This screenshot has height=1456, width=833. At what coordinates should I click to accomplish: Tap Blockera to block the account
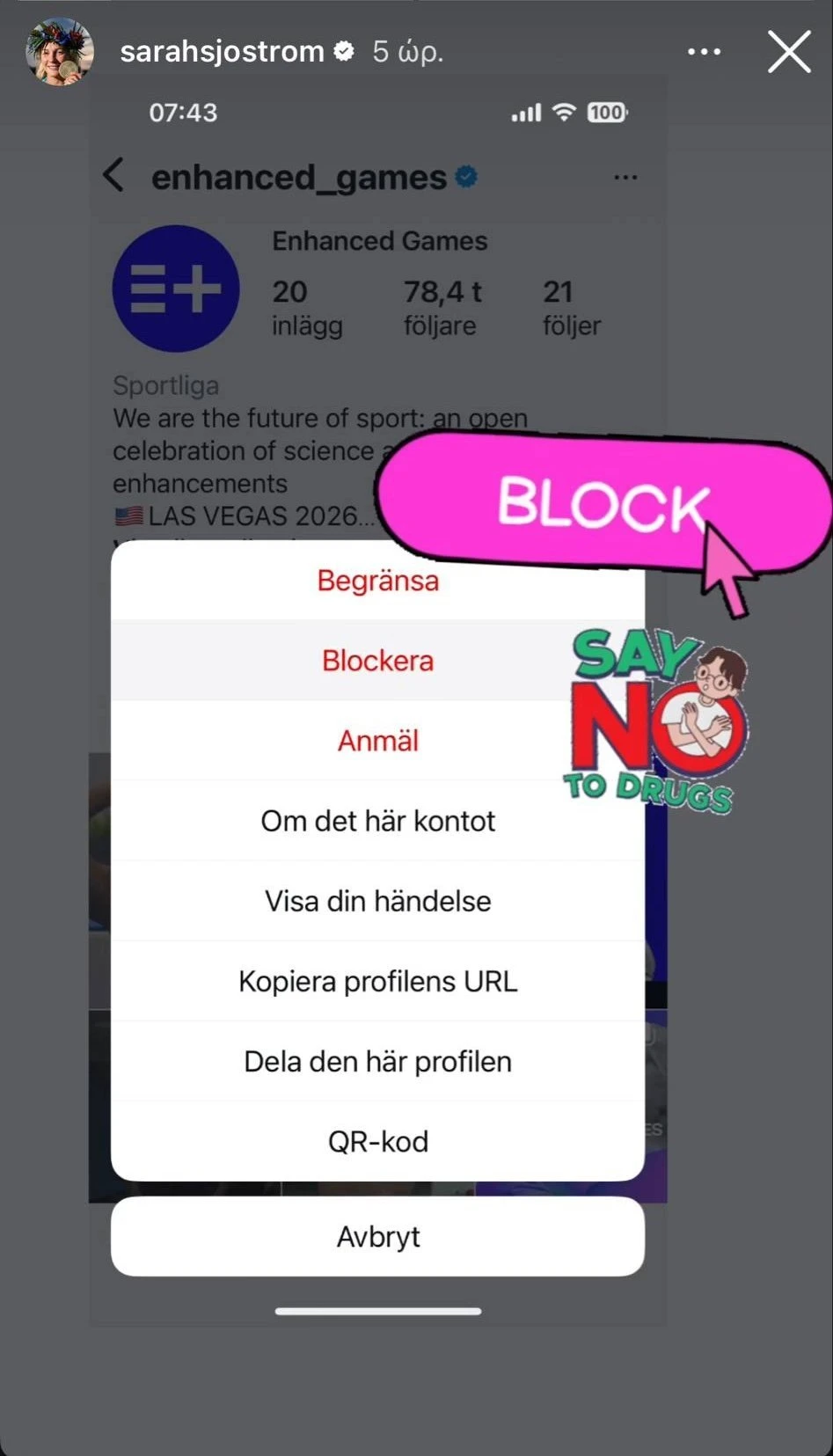(x=377, y=660)
